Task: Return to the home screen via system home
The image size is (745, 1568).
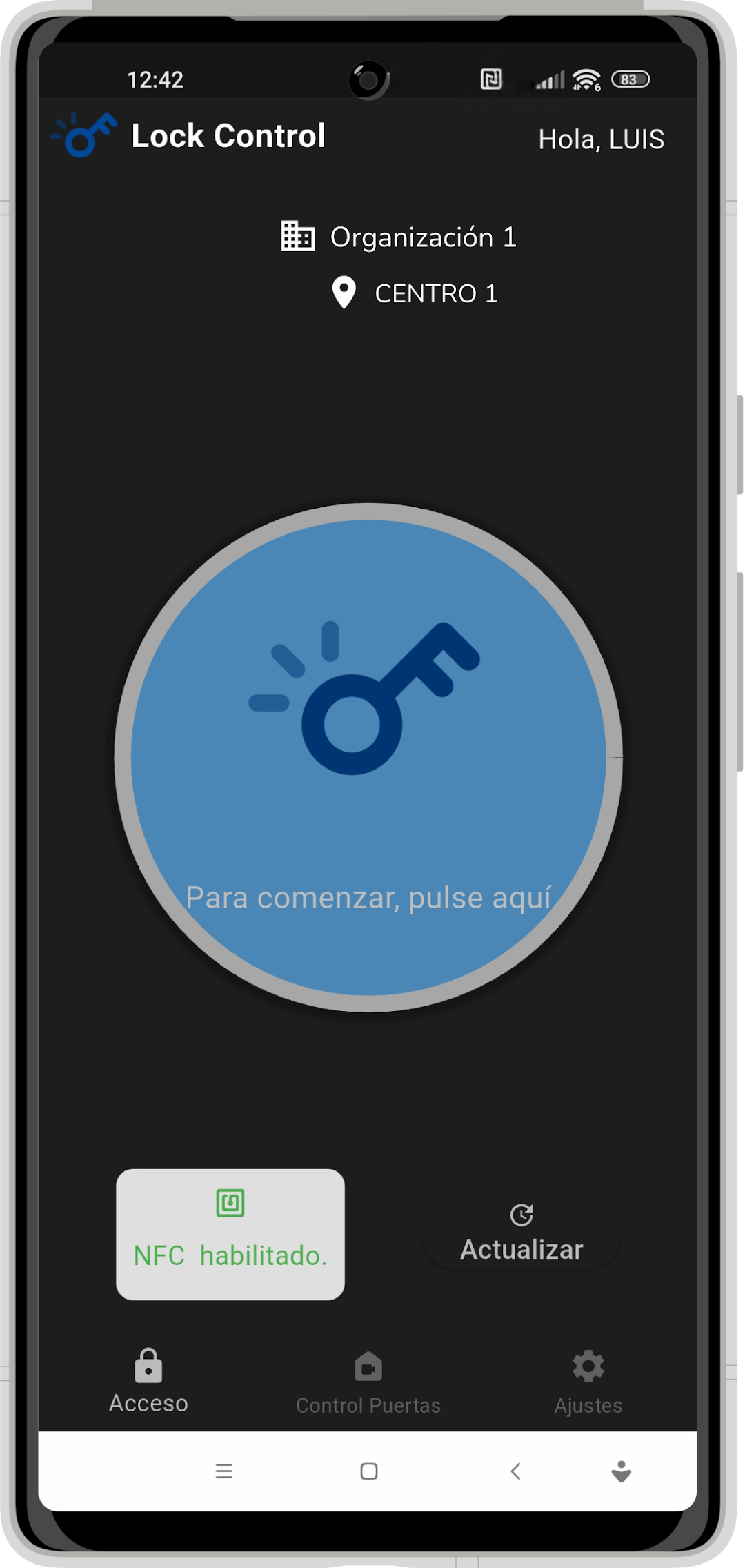Action: click(369, 1471)
